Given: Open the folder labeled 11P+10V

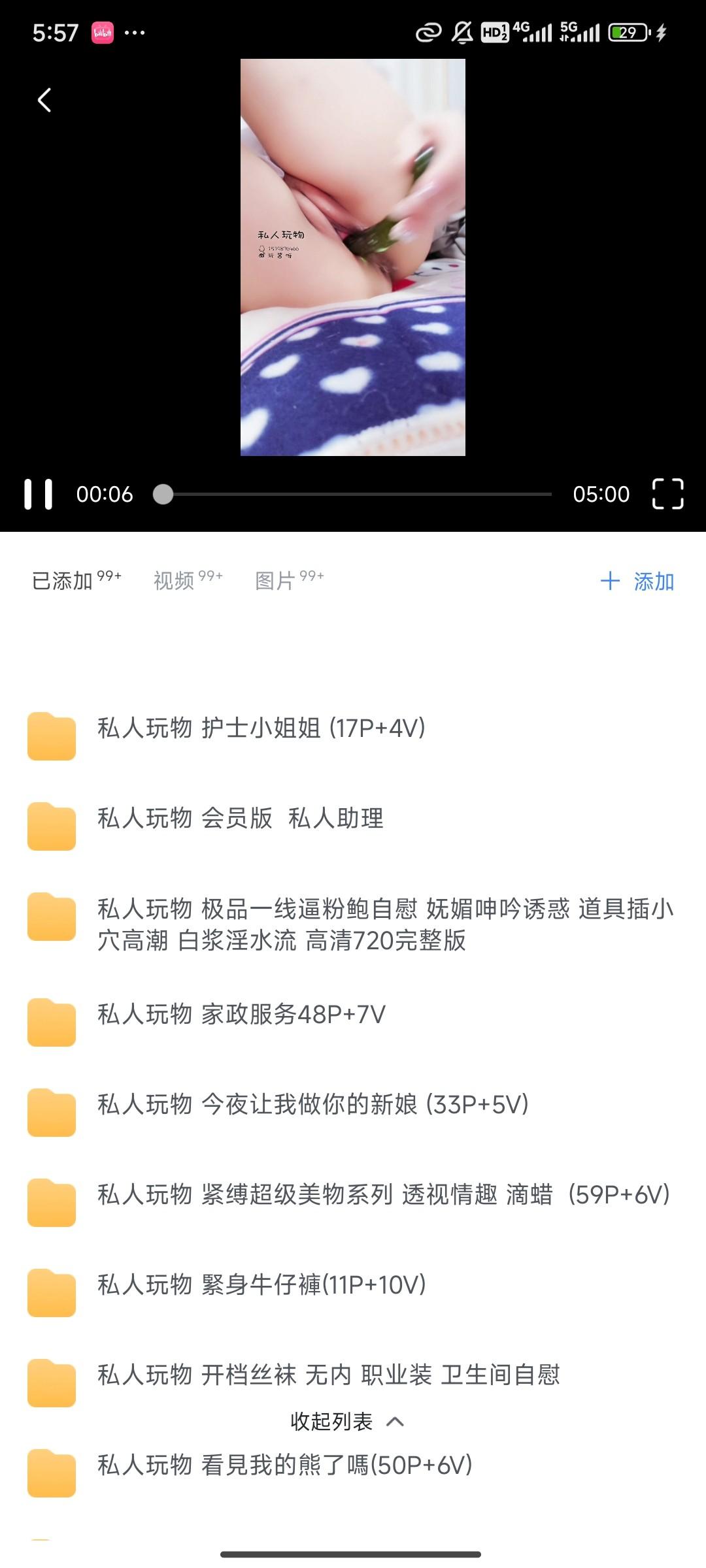Looking at the screenshot, I should (x=261, y=1285).
